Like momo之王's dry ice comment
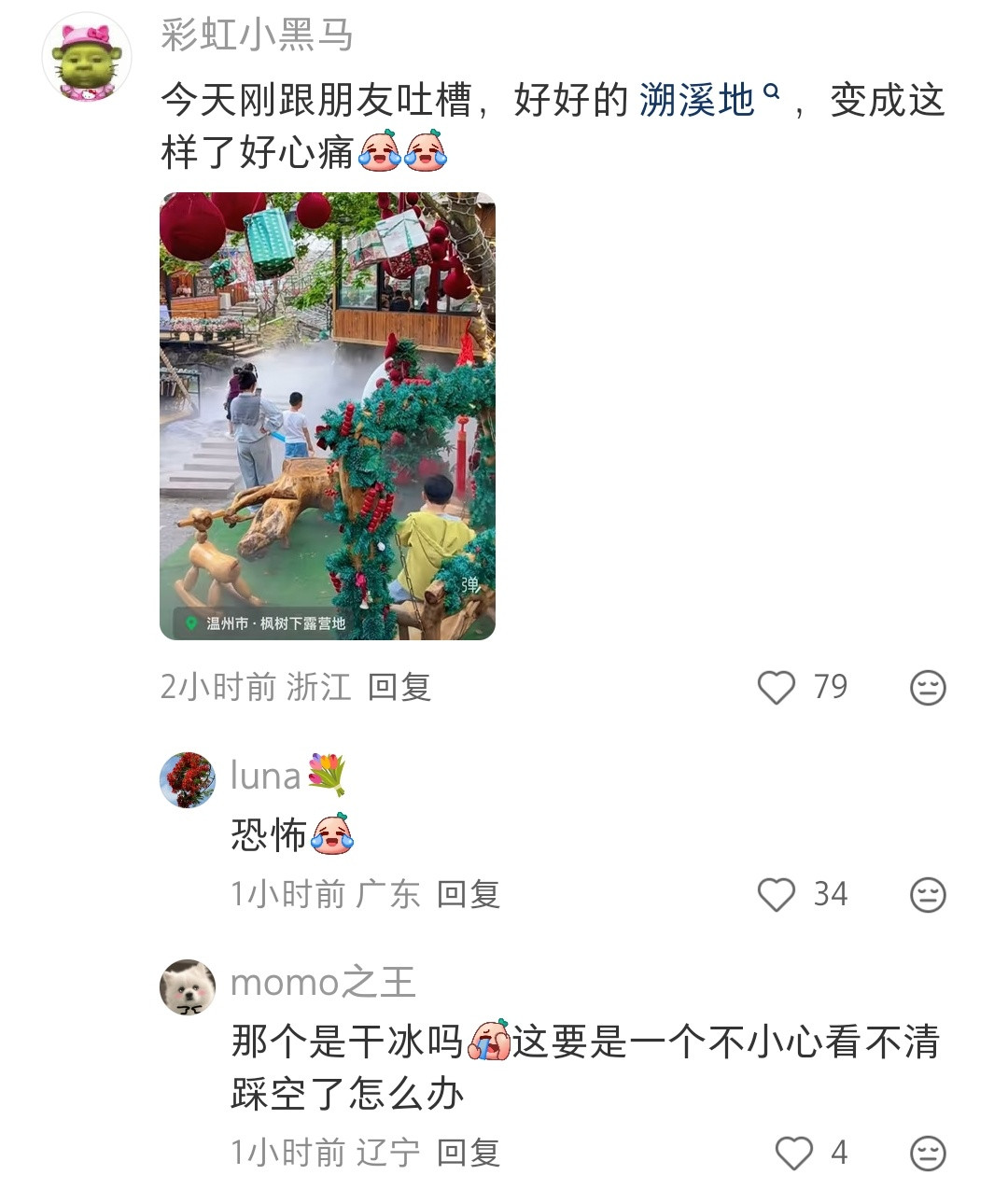The image size is (1008, 1189). tap(795, 1154)
